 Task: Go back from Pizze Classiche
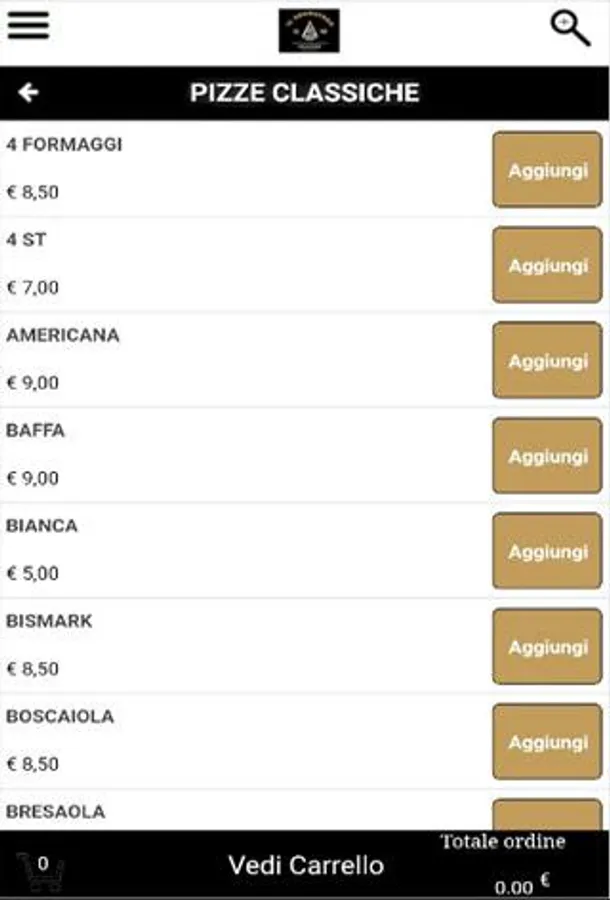coord(28,93)
